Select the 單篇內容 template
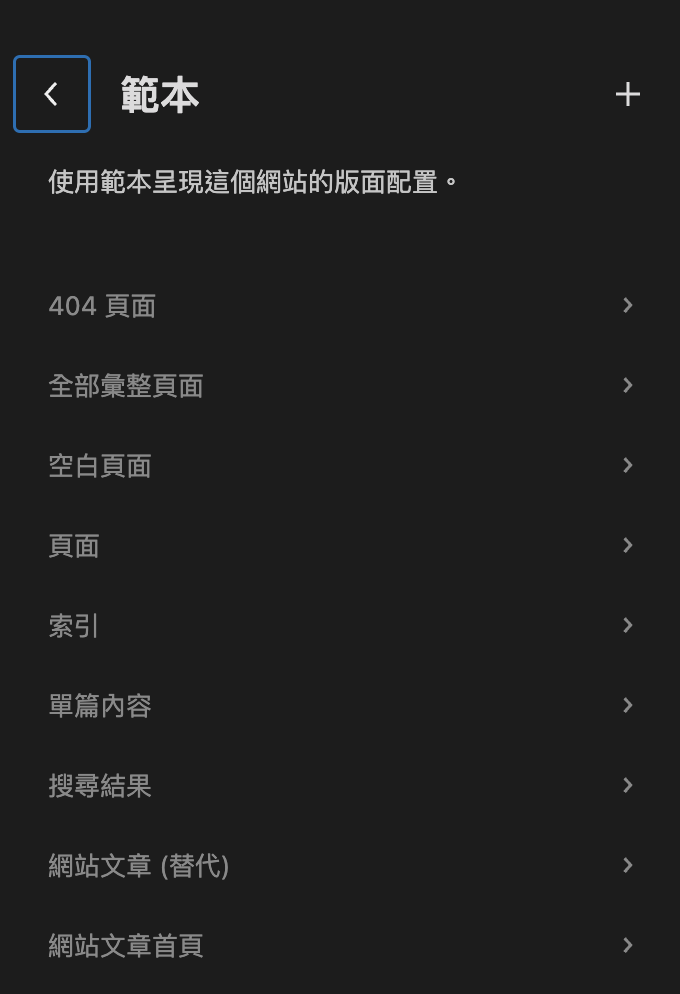The width and height of the screenshot is (680, 994). (340, 706)
